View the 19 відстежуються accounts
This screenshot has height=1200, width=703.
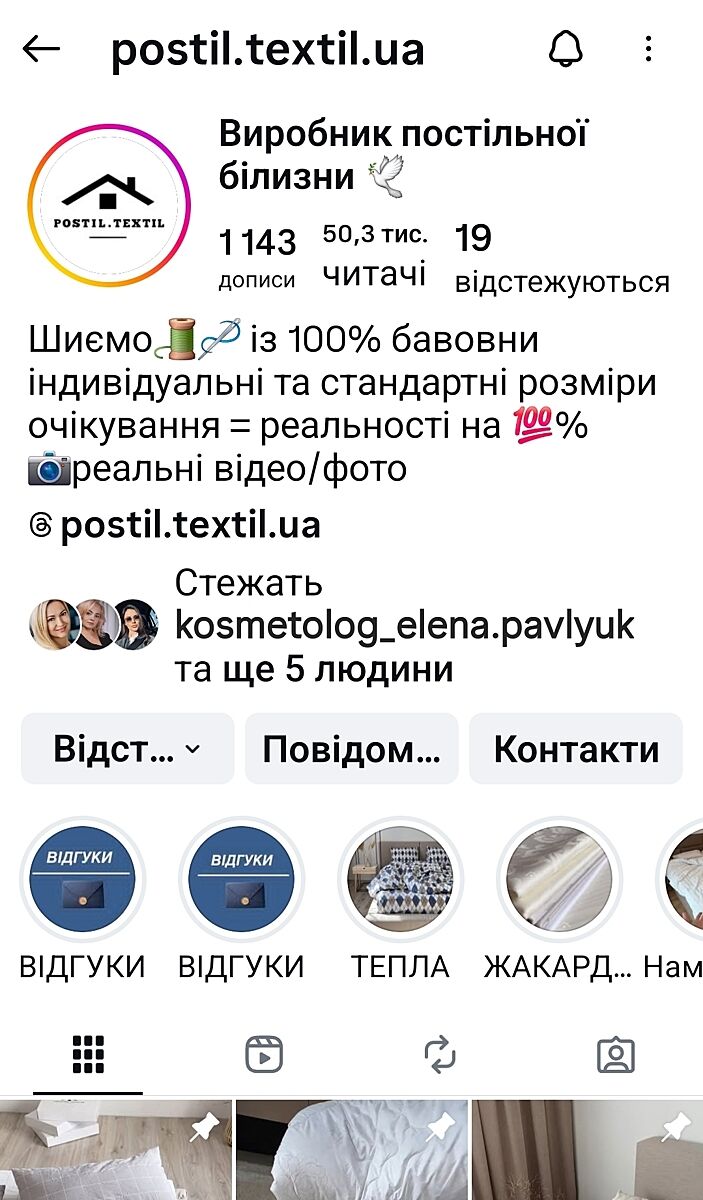561,260
